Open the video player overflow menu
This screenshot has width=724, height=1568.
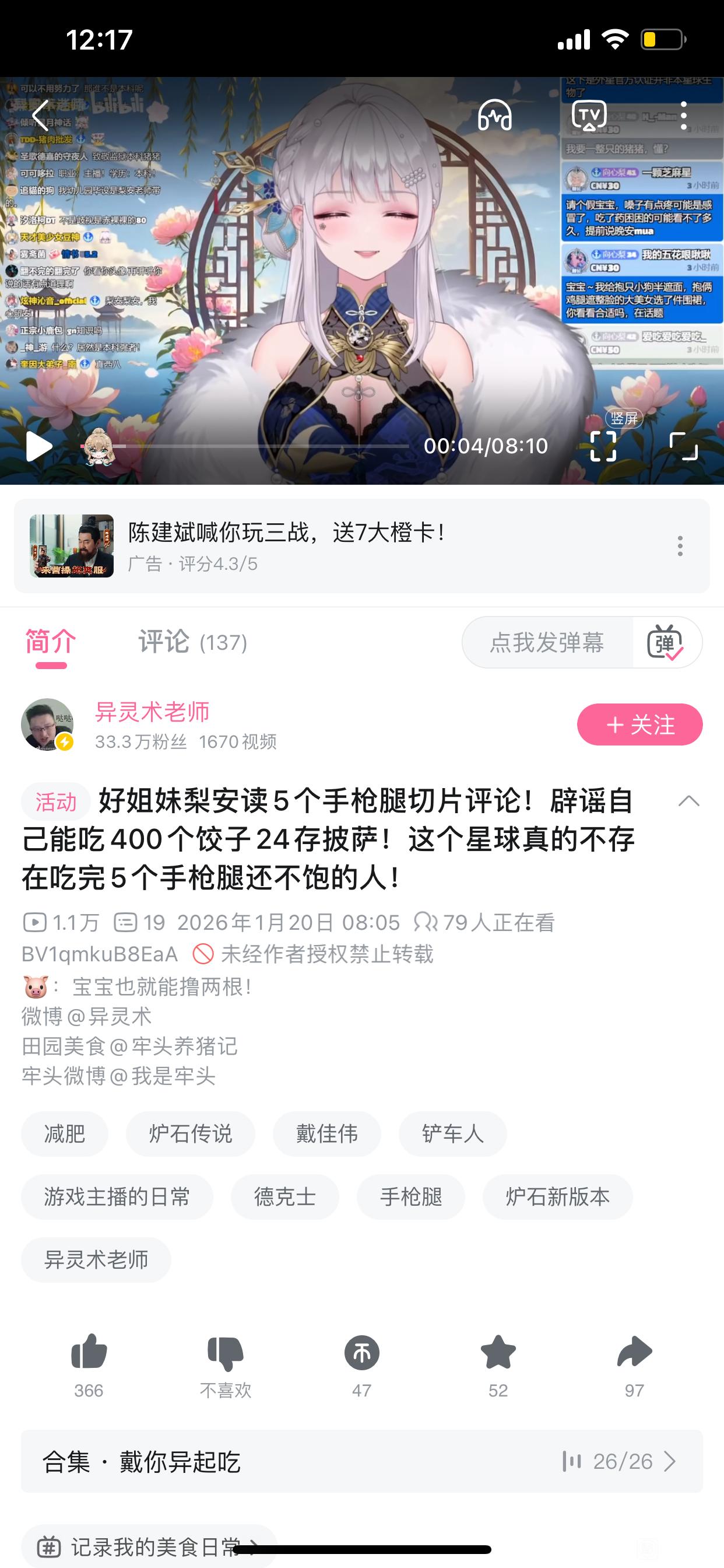684,116
